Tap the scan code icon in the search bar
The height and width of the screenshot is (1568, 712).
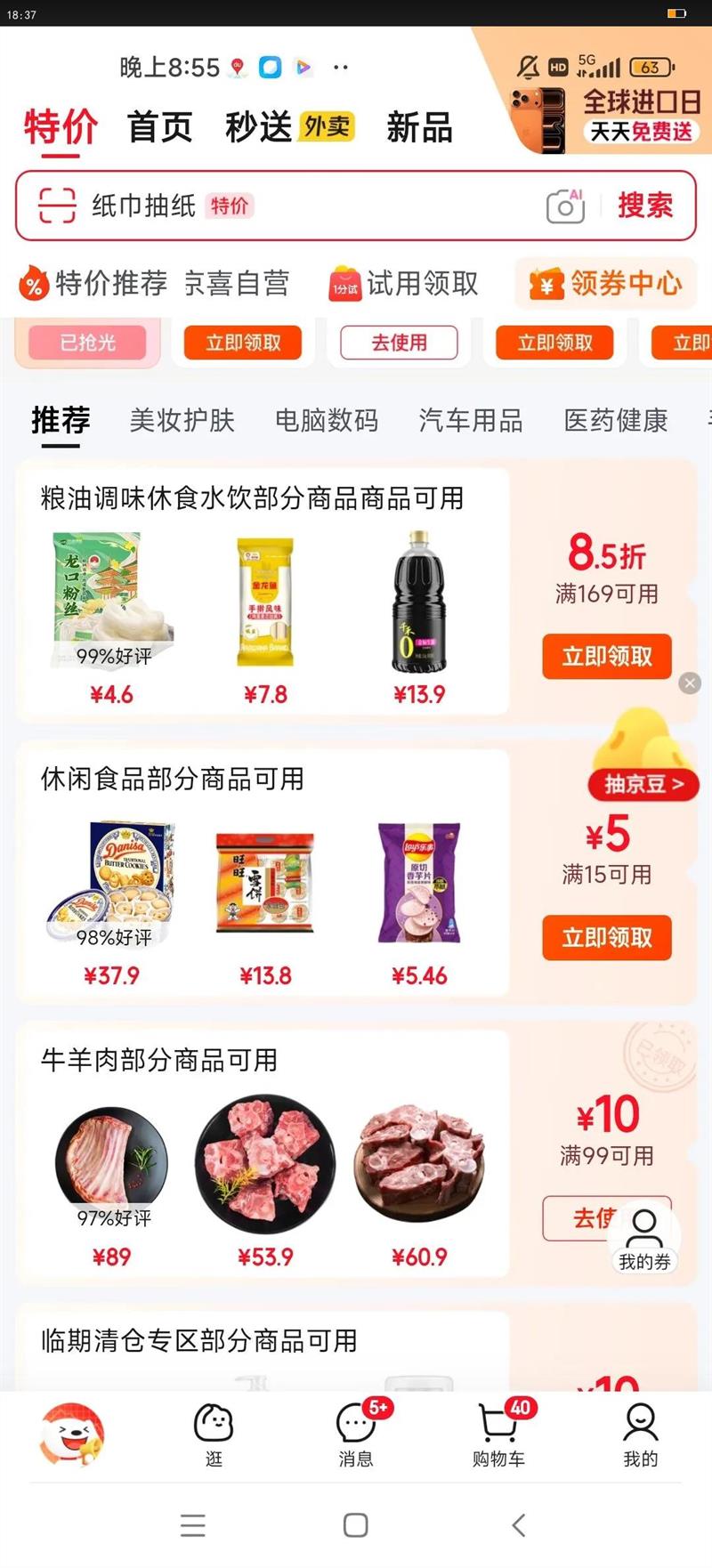(x=55, y=205)
